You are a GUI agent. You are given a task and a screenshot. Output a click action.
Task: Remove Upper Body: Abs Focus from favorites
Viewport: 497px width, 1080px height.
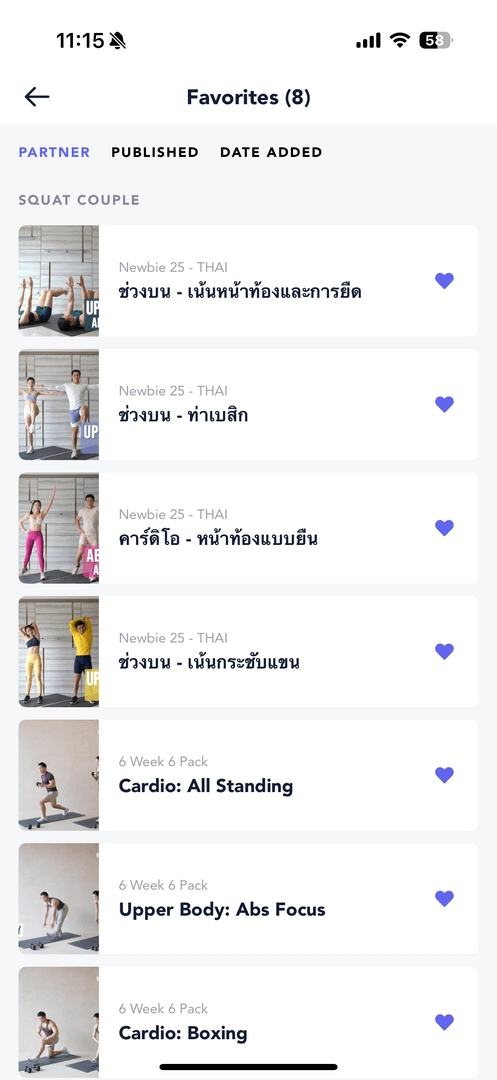(445, 899)
